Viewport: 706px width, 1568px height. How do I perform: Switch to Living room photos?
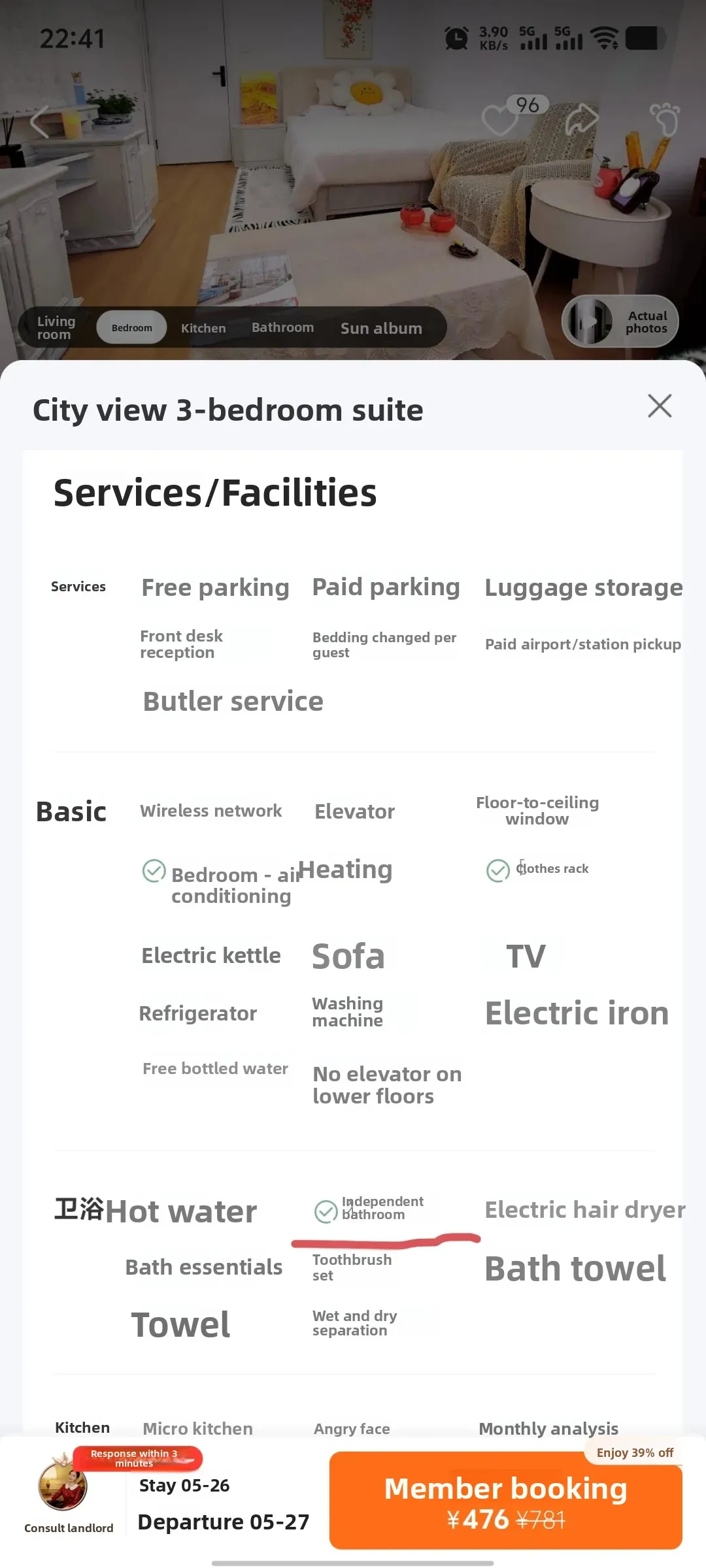[56, 327]
